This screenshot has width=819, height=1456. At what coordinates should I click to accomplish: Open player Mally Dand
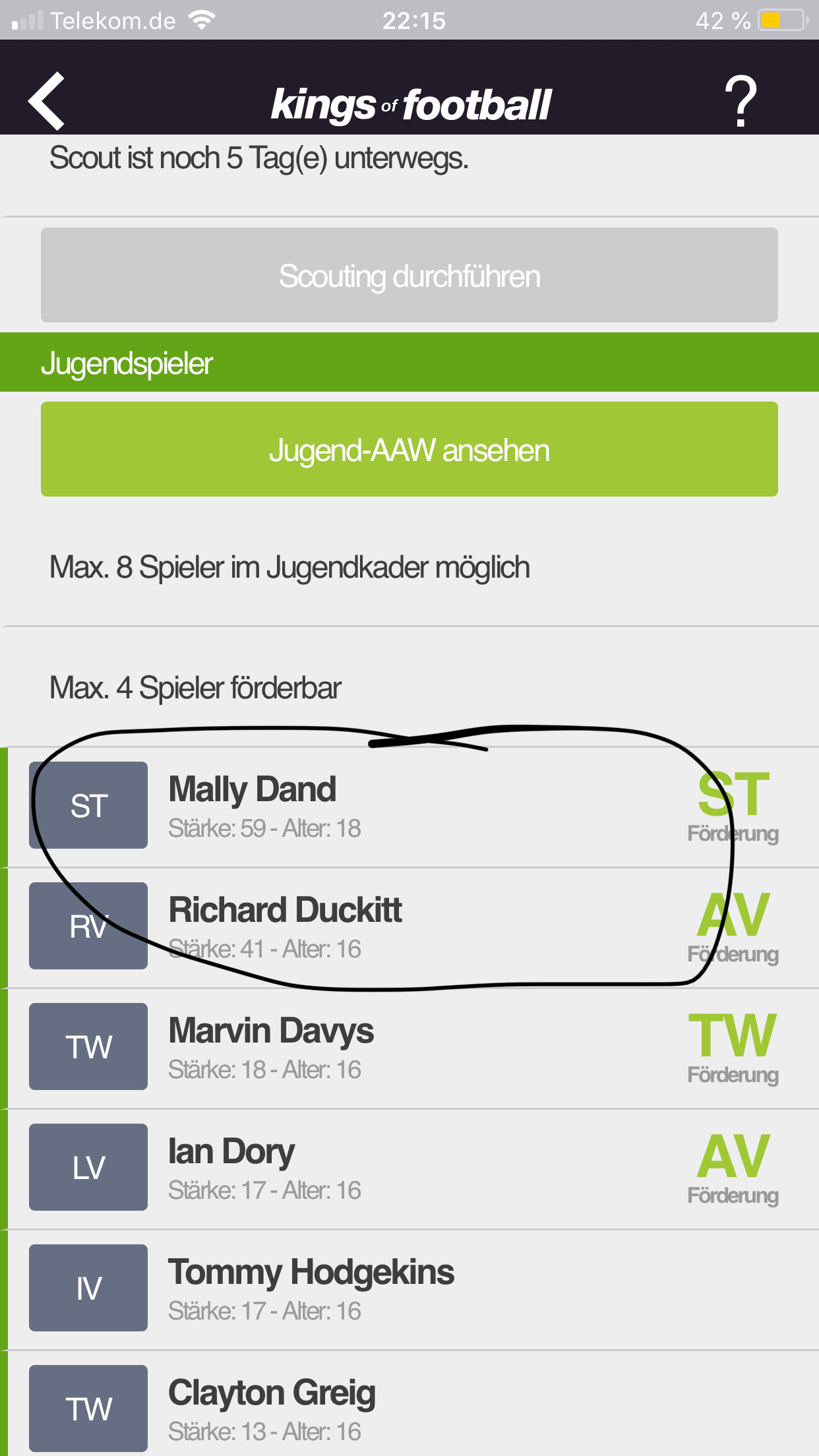(x=409, y=806)
